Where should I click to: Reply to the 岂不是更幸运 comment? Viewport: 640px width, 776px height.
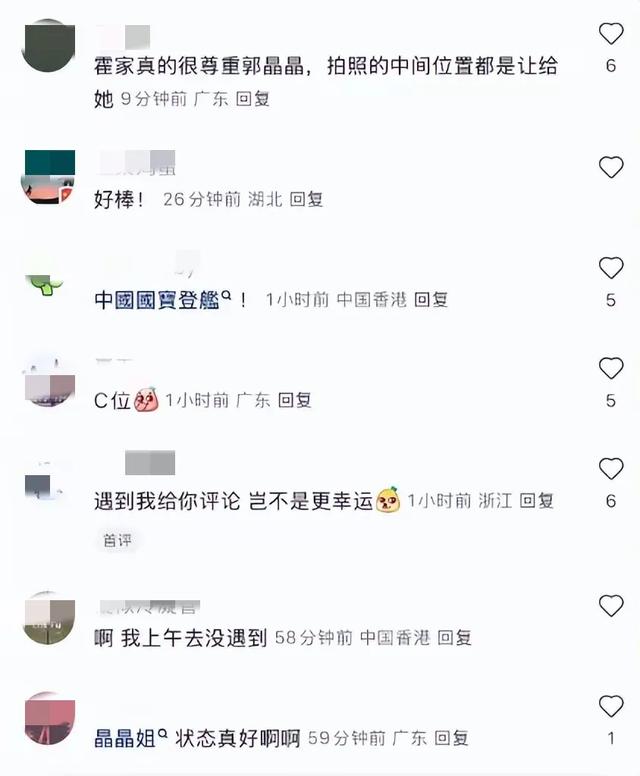(x=537, y=501)
